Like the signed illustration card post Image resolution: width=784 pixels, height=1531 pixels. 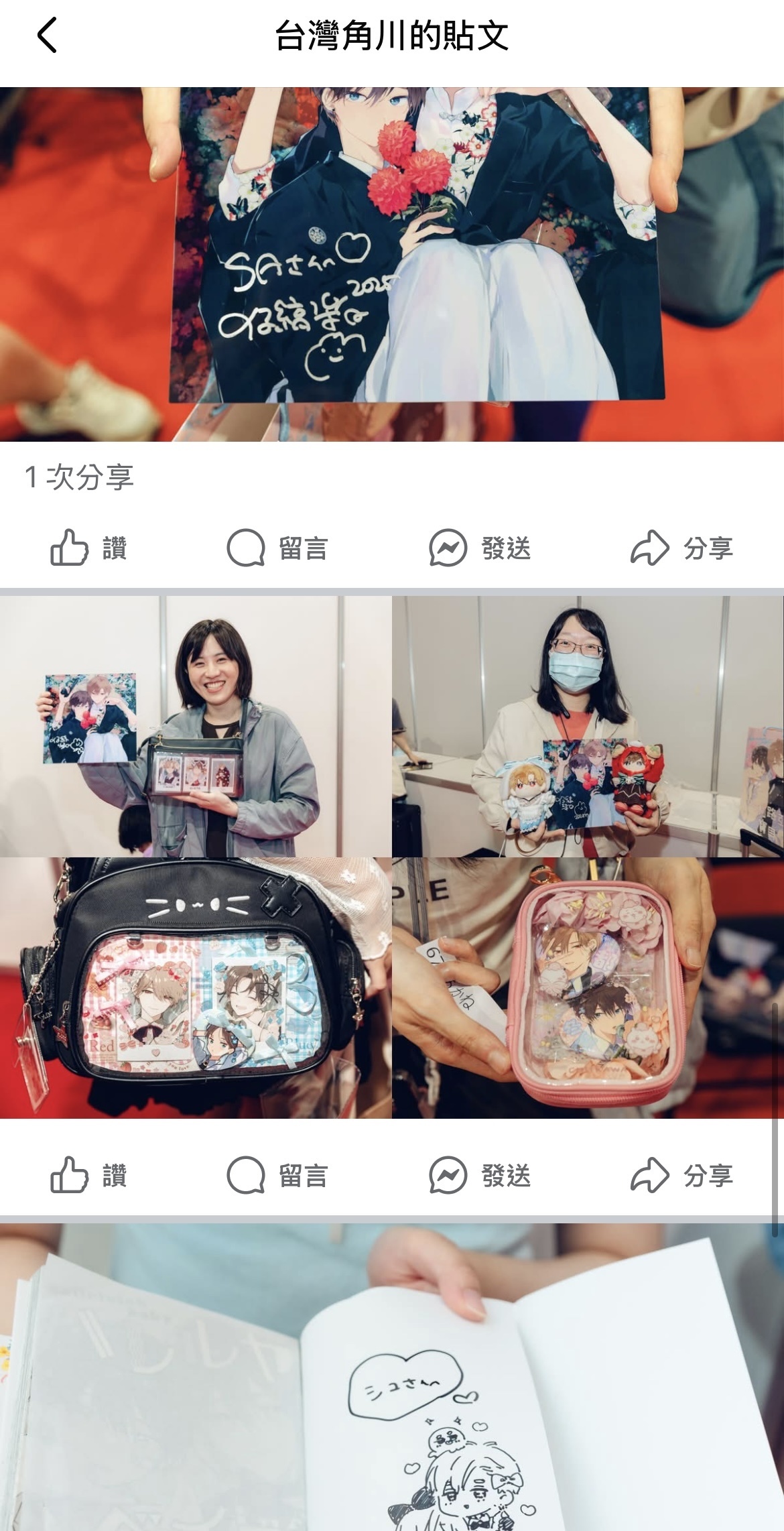coord(89,548)
